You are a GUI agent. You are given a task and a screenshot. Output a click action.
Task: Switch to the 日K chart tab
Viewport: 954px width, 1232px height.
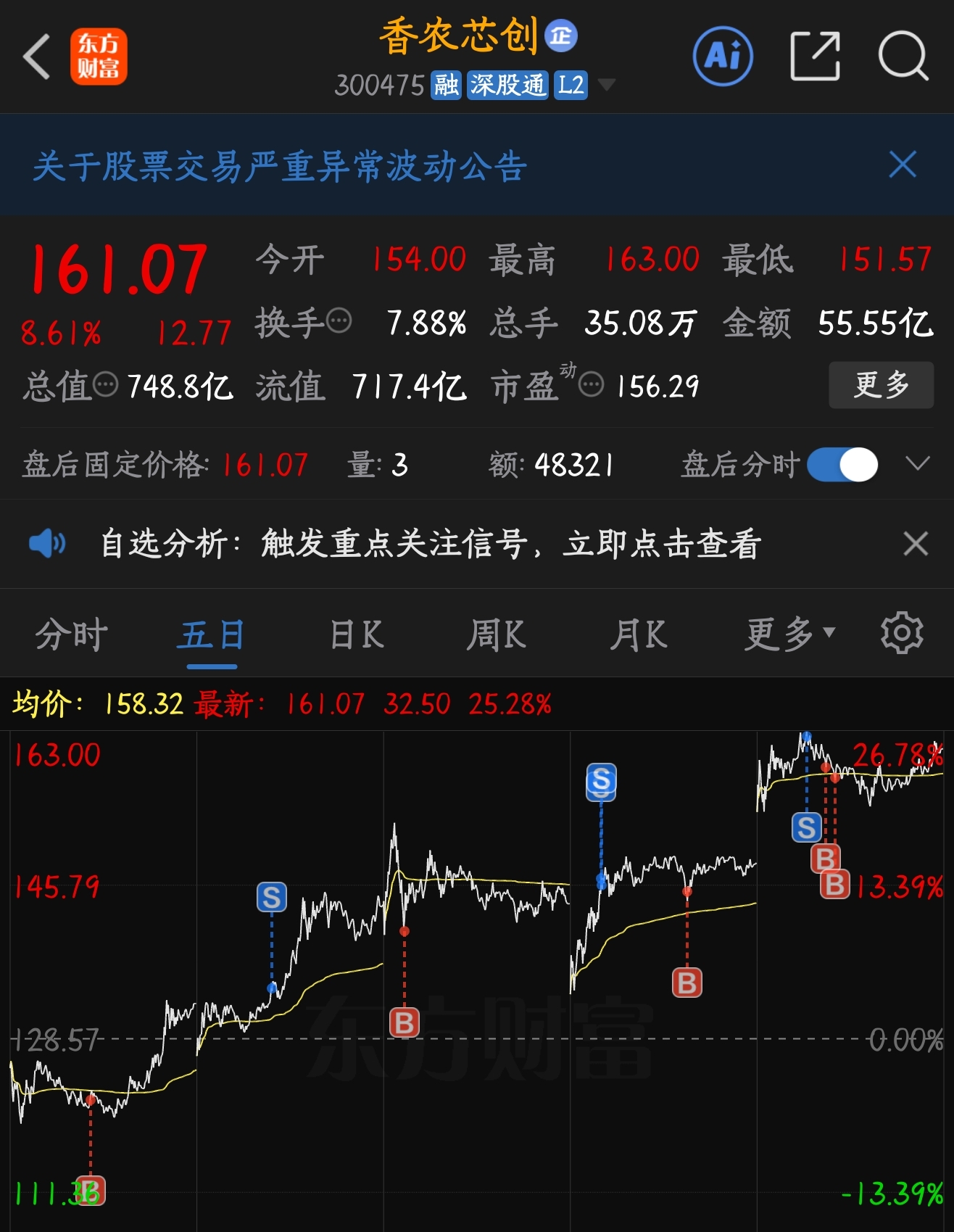(356, 635)
